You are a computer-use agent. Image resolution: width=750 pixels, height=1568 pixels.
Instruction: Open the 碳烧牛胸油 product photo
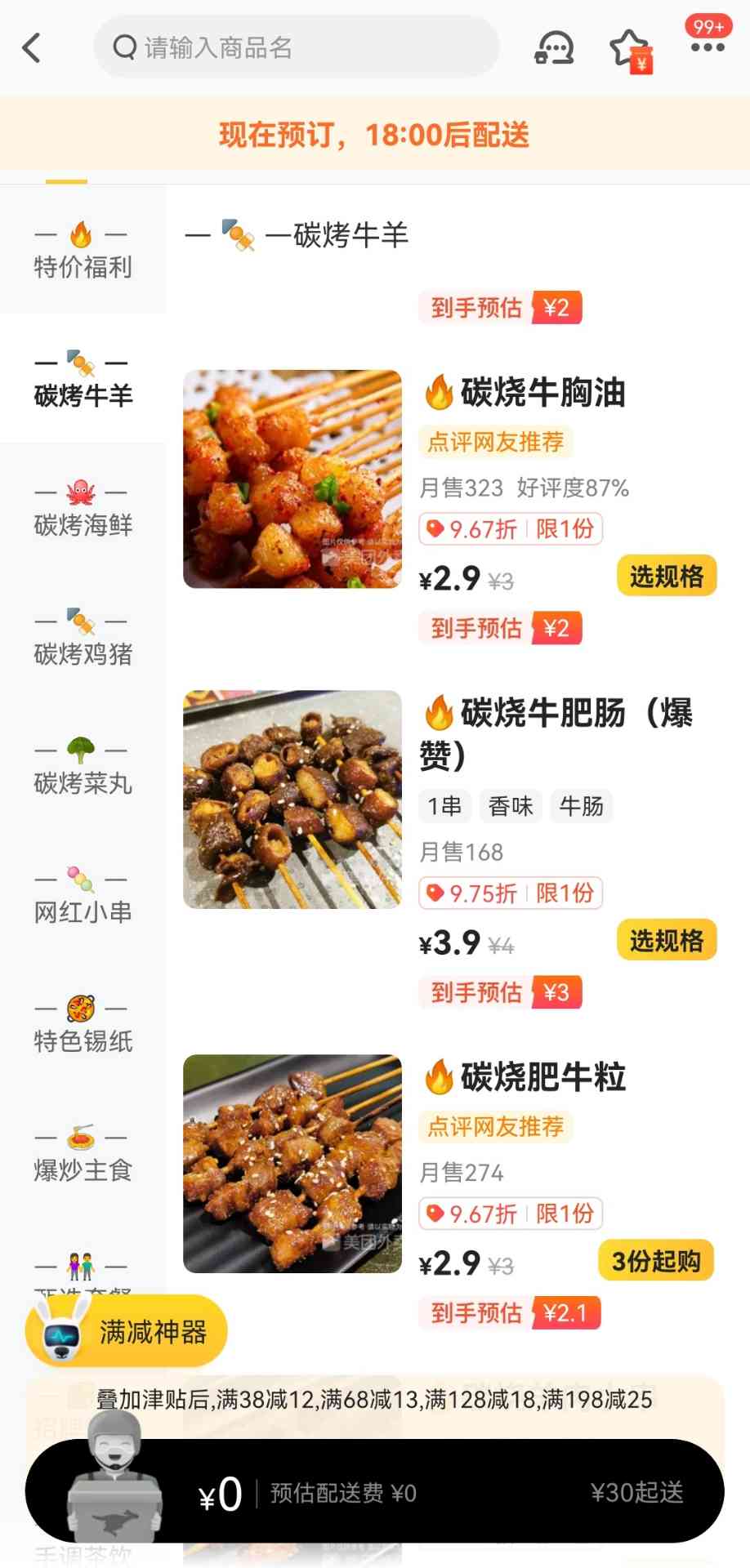(x=292, y=479)
